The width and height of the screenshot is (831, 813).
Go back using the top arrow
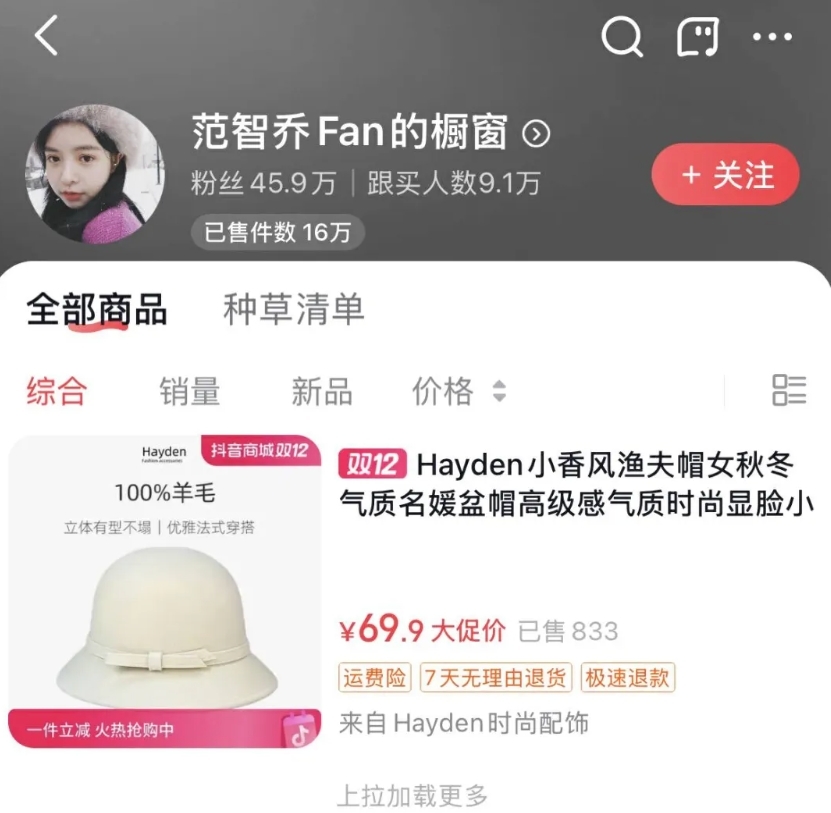pos(46,37)
